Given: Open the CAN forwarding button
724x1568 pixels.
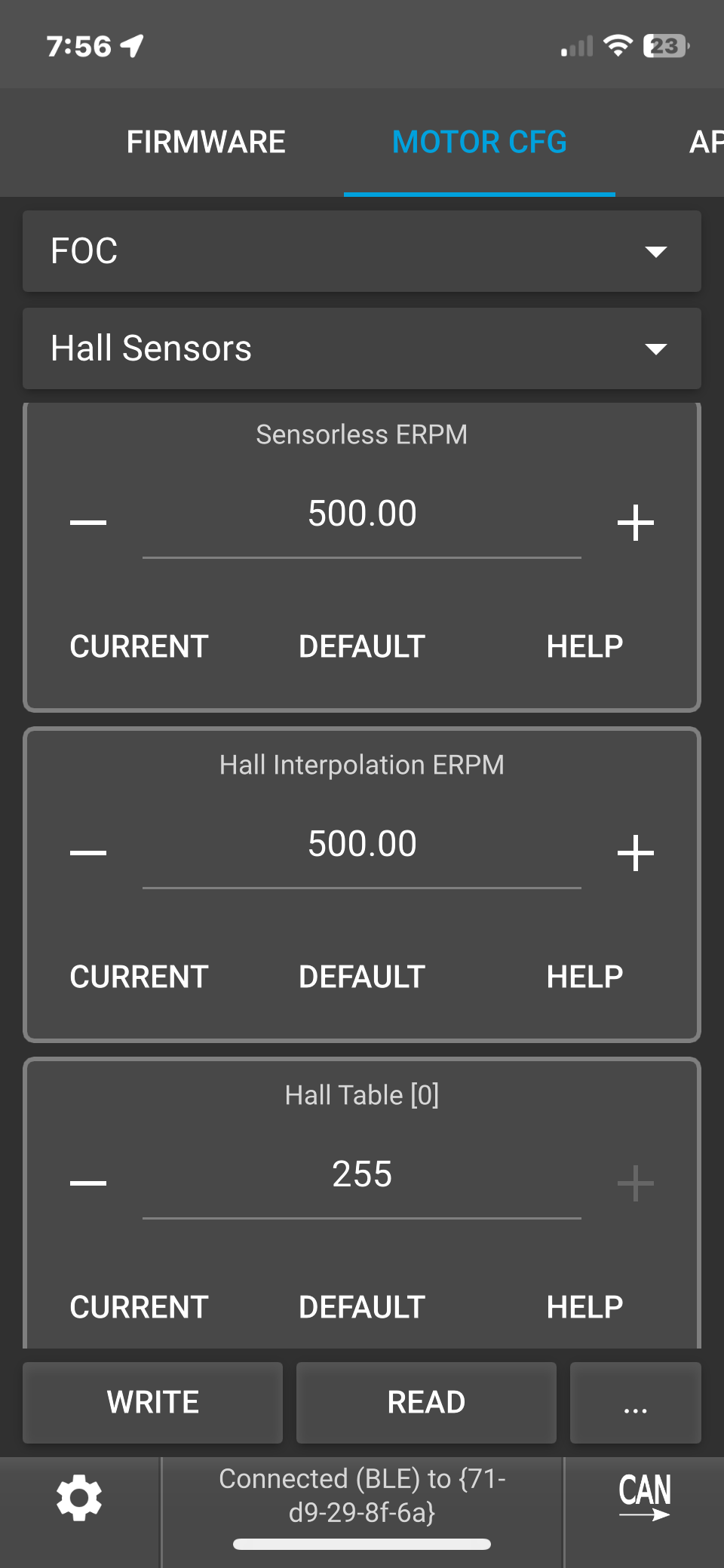Looking at the screenshot, I should [644, 1497].
